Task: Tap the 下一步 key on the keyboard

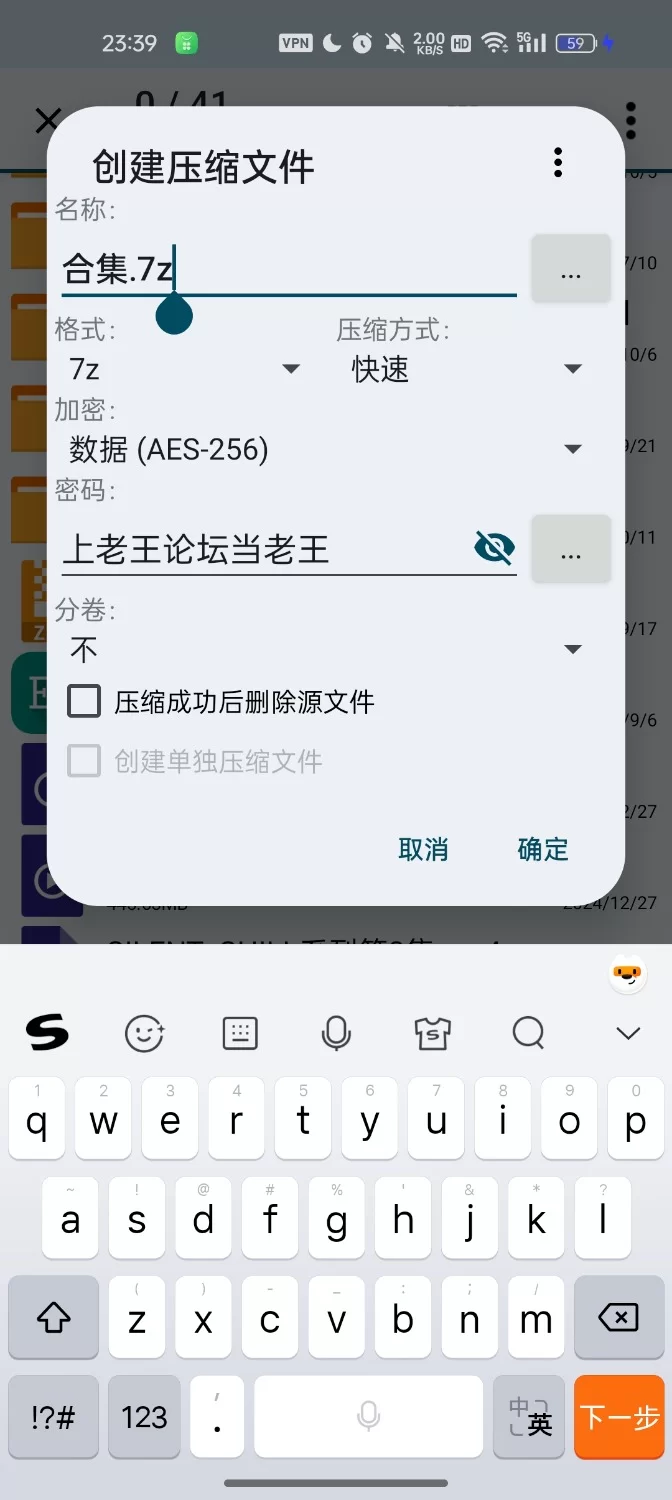Action: pyautogui.click(x=619, y=1416)
